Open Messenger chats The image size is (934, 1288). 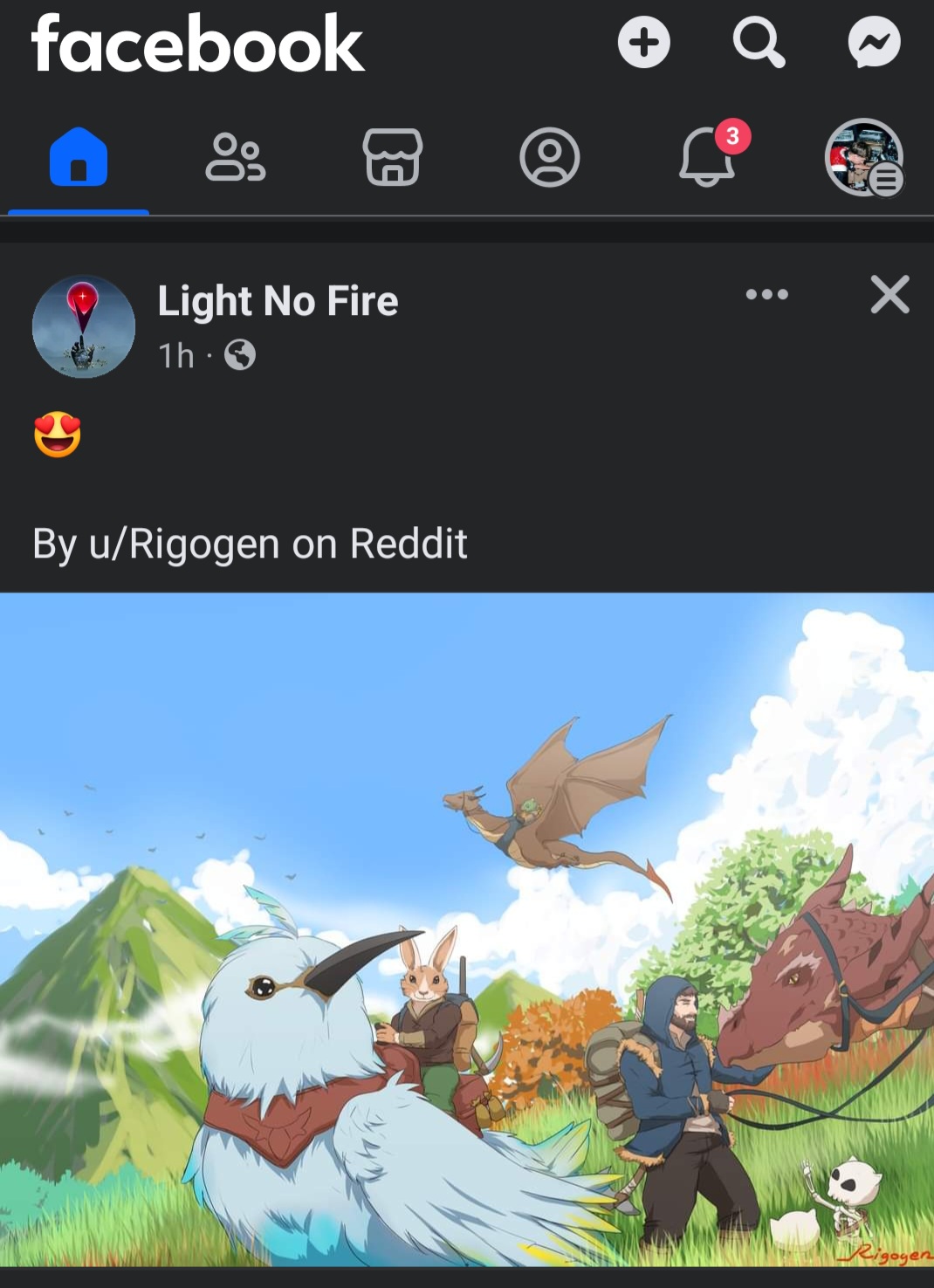(x=874, y=42)
